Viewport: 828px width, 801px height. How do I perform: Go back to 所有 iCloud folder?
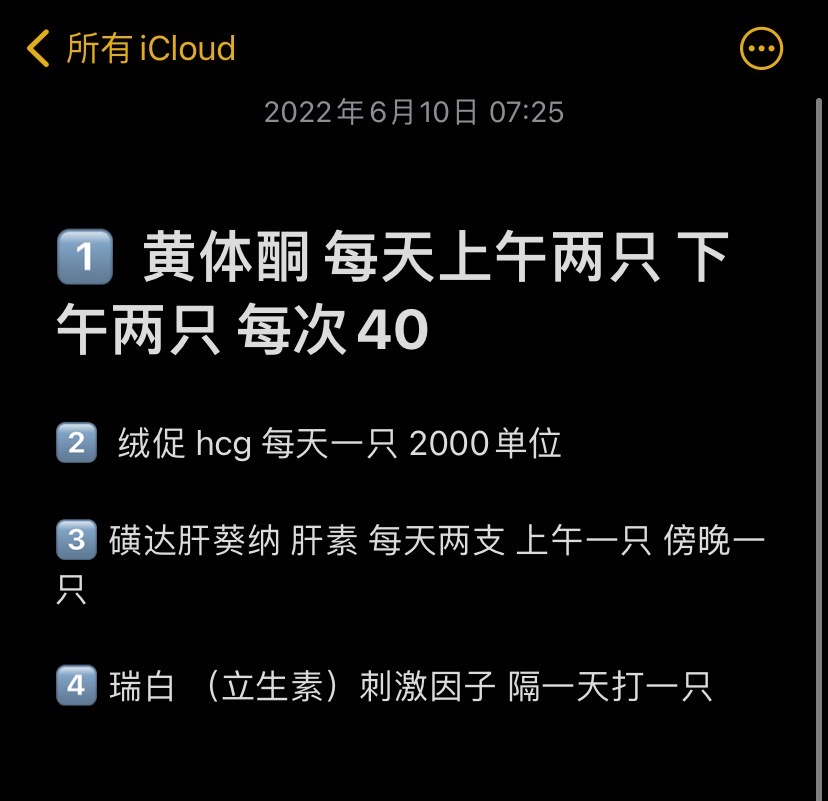pyautogui.click(x=131, y=48)
